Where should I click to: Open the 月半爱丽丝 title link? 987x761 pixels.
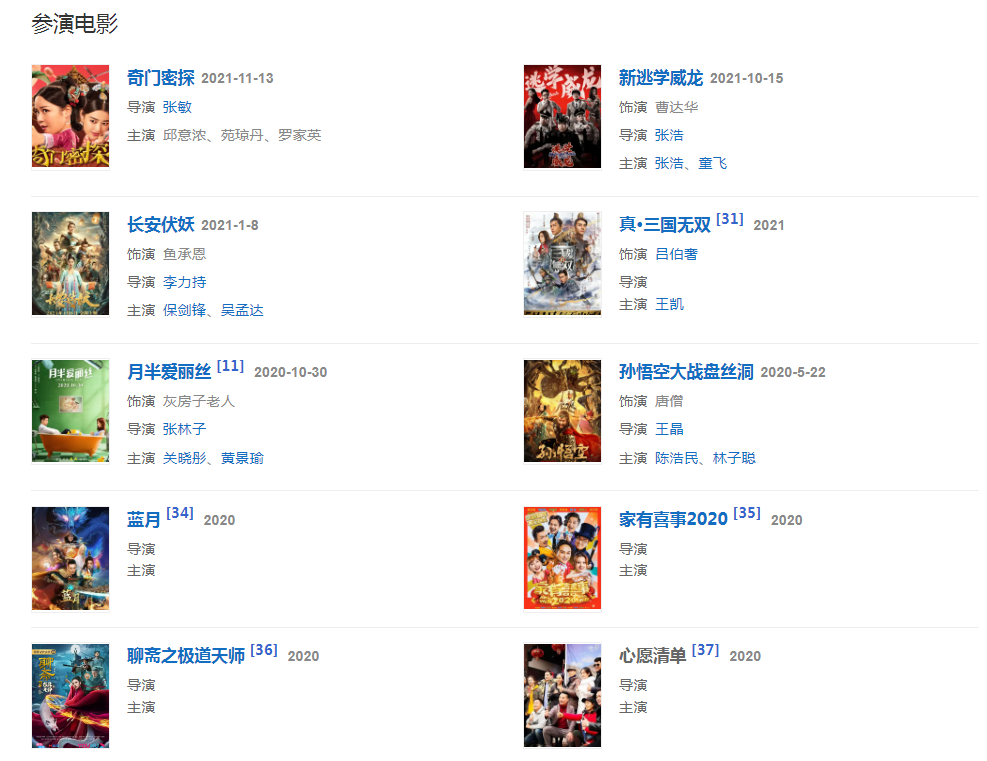click(168, 372)
